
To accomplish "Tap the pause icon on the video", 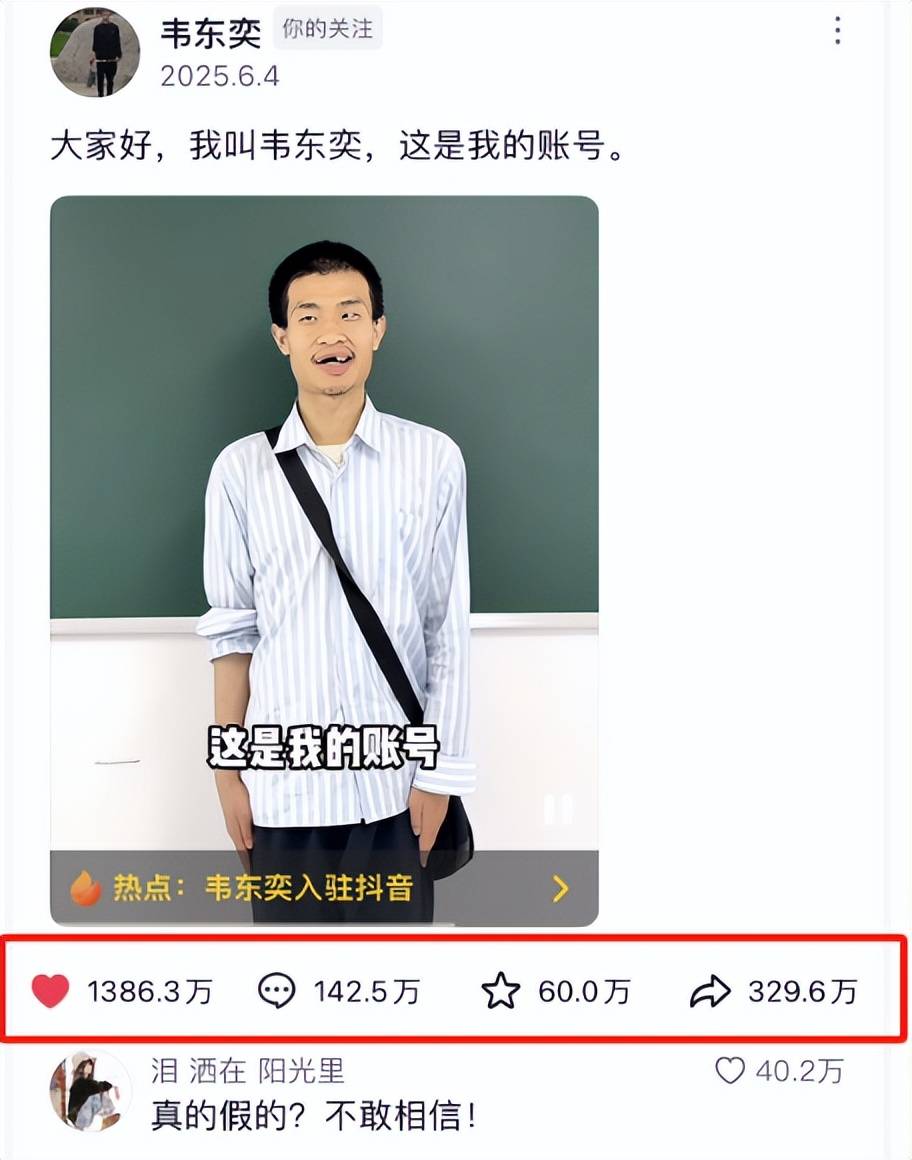I will coord(559,808).
